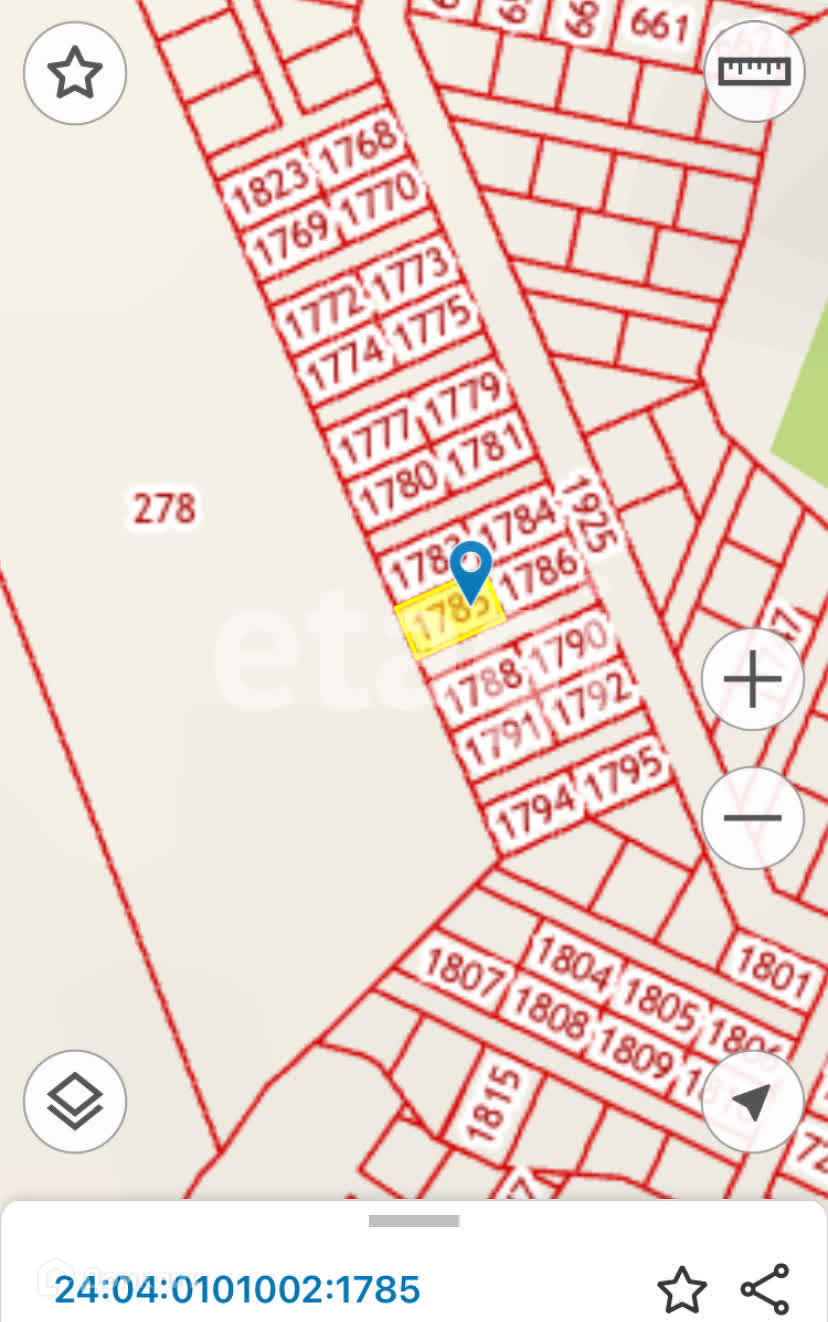Share parcel 24:04:0101002:1785
This screenshot has height=1322, width=828.
[x=765, y=1289]
